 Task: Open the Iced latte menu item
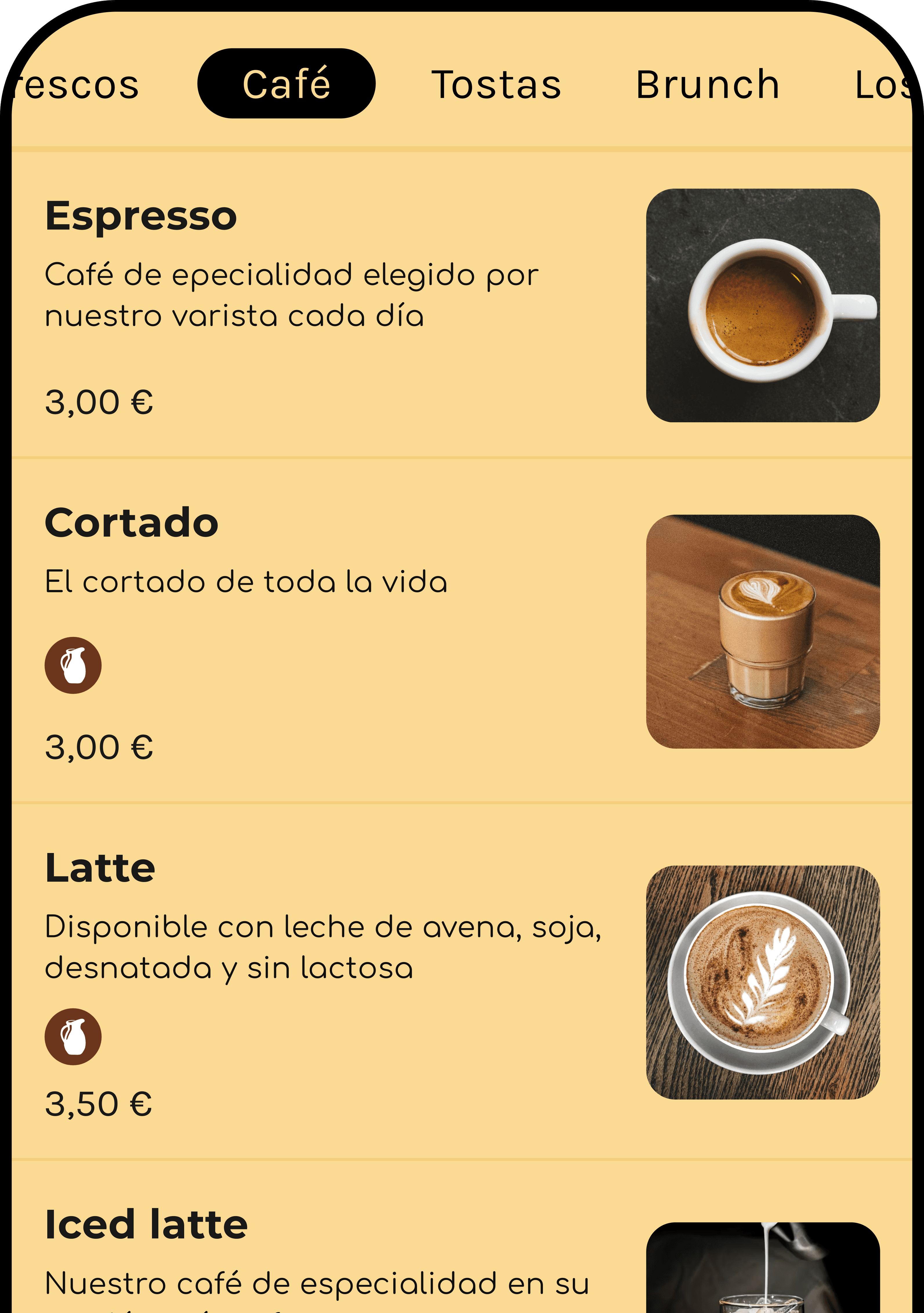pyautogui.click(x=146, y=1224)
